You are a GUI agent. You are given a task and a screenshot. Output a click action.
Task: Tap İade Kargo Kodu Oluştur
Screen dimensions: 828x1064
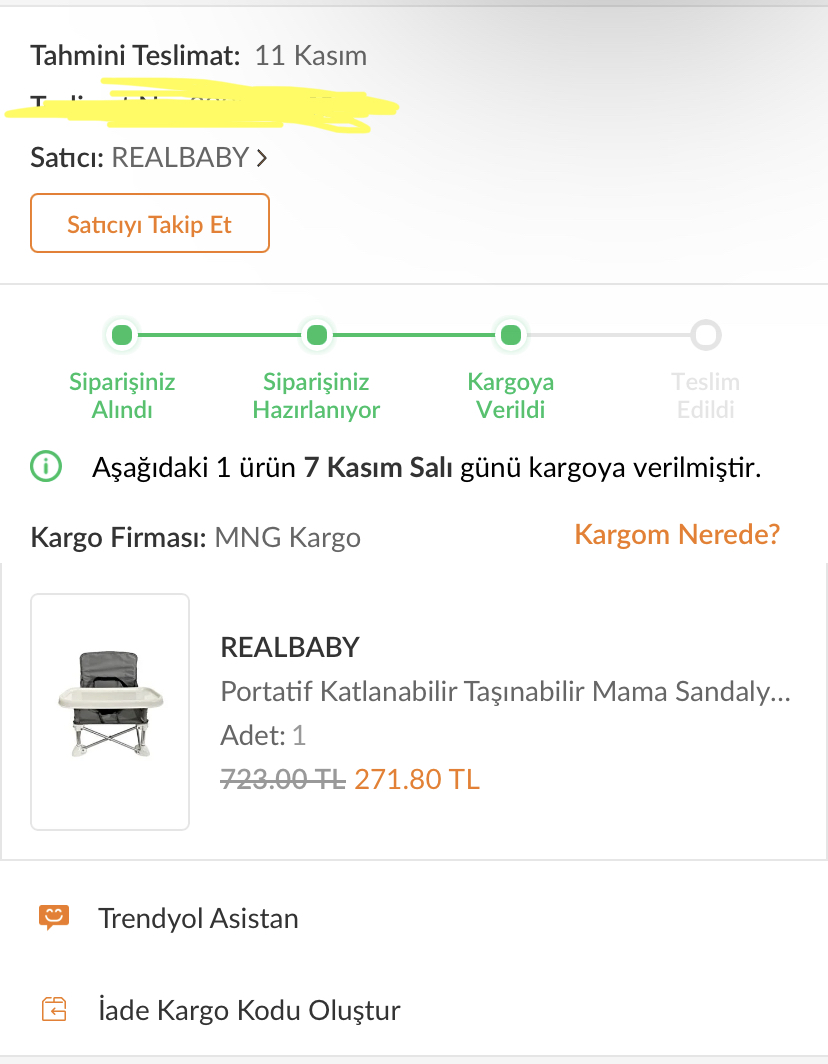(248, 1010)
